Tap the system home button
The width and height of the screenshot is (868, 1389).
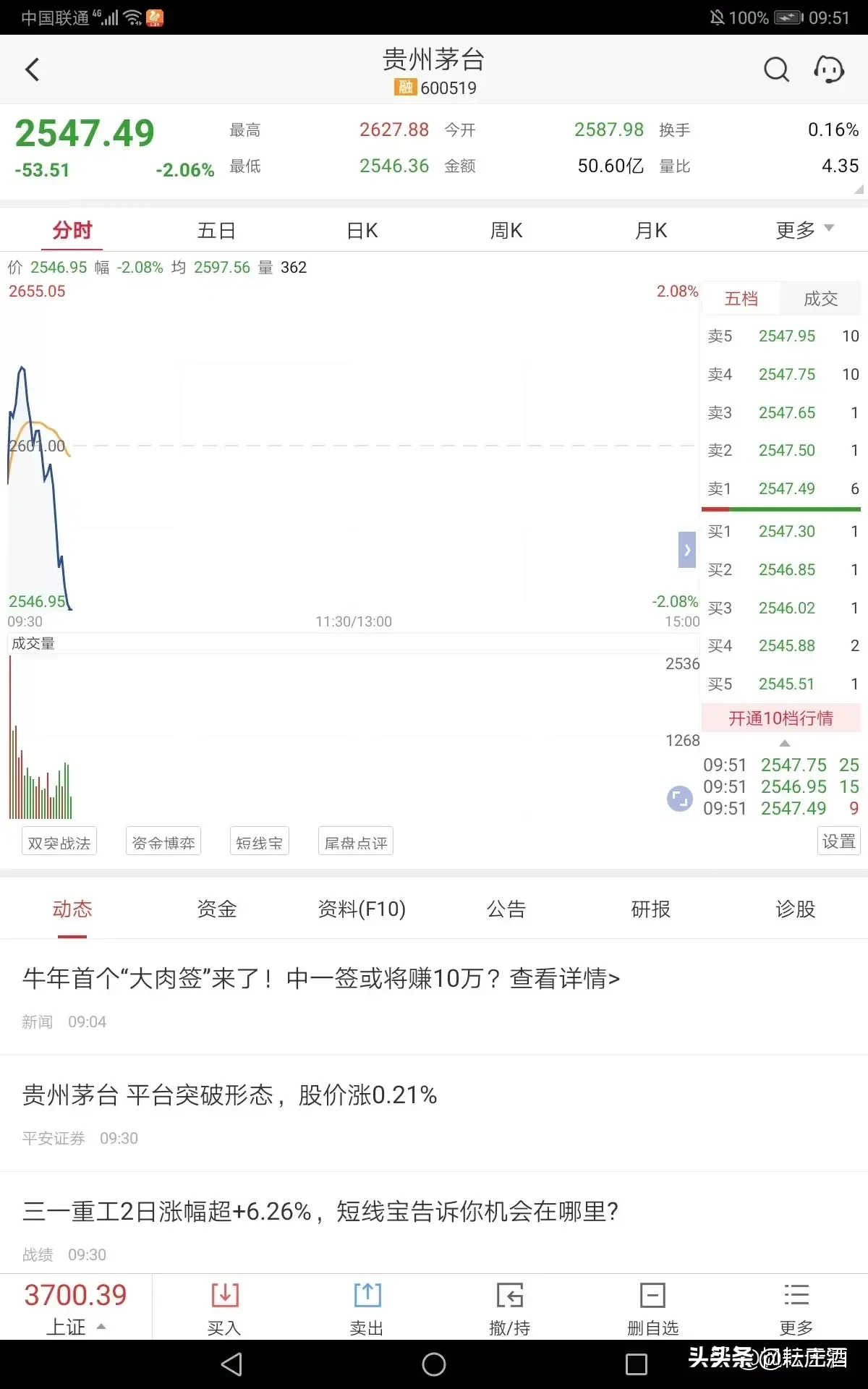point(434,1364)
